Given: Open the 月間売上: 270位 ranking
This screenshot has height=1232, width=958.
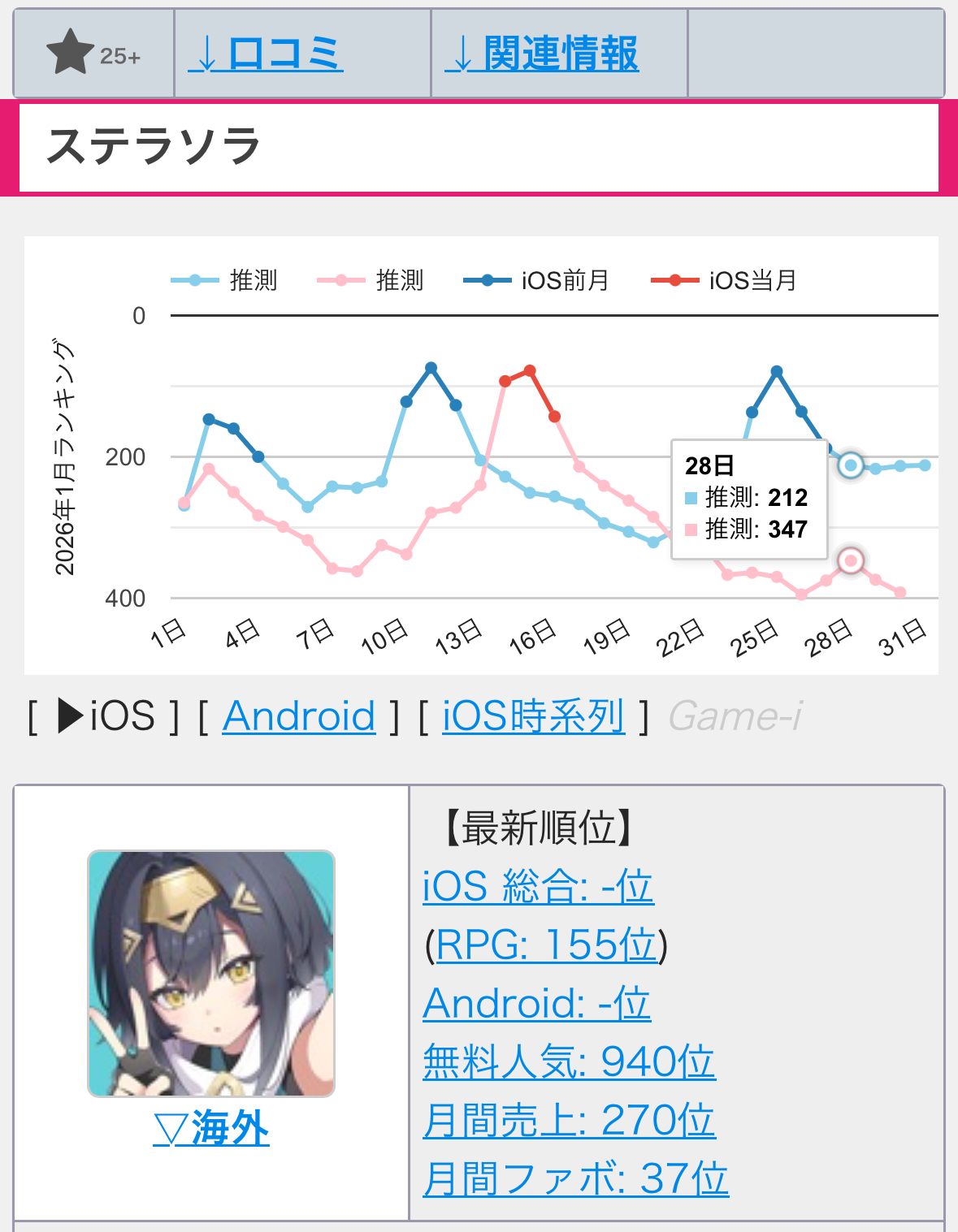Looking at the screenshot, I should (569, 1120).
